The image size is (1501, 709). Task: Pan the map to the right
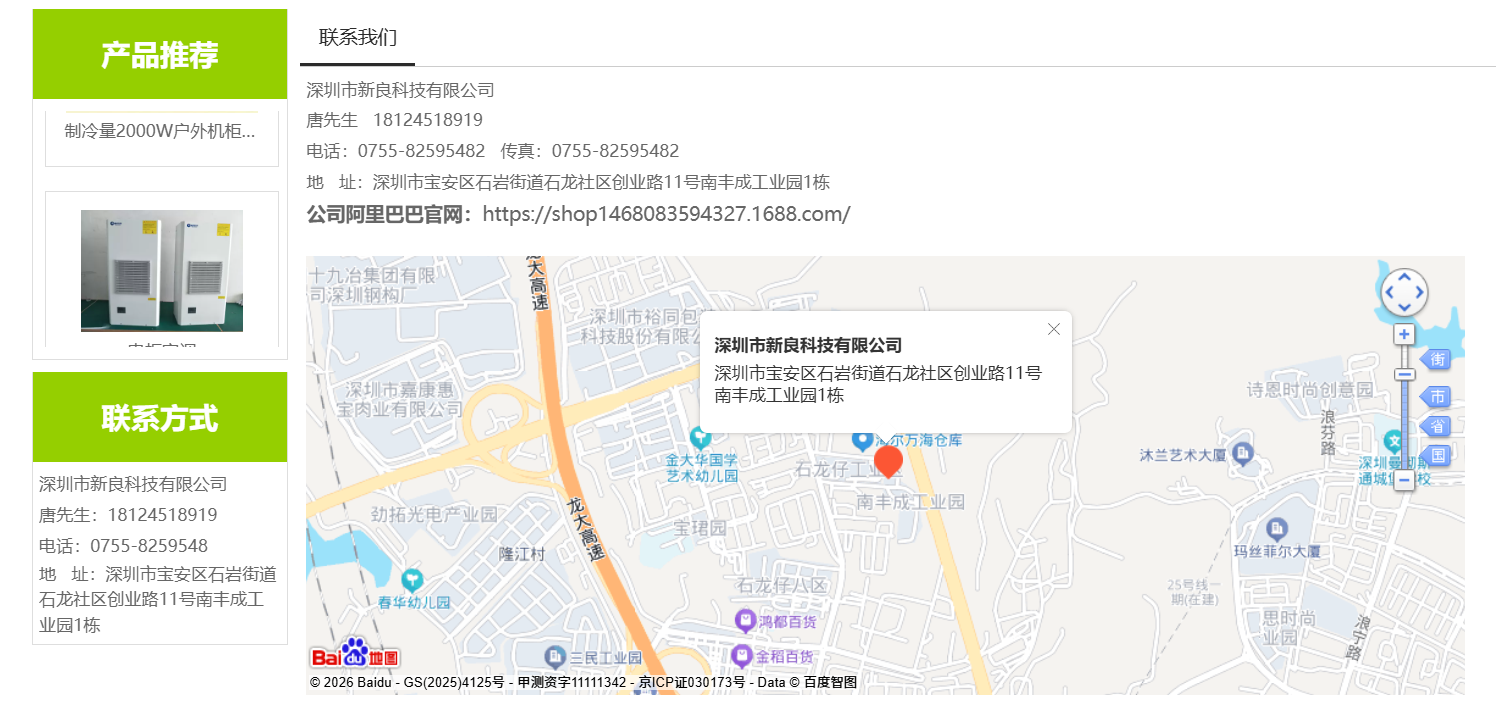1420,292
